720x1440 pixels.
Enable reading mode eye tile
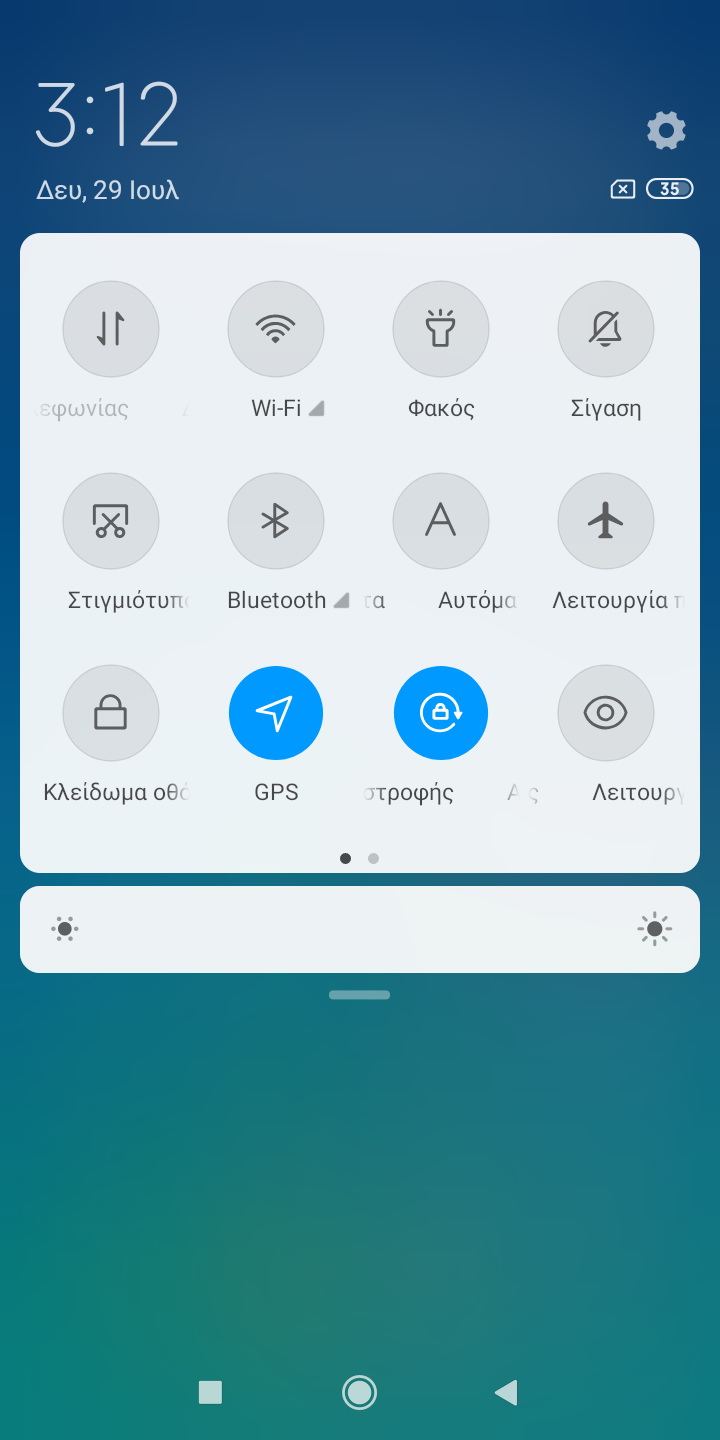[x=606, y=713]
